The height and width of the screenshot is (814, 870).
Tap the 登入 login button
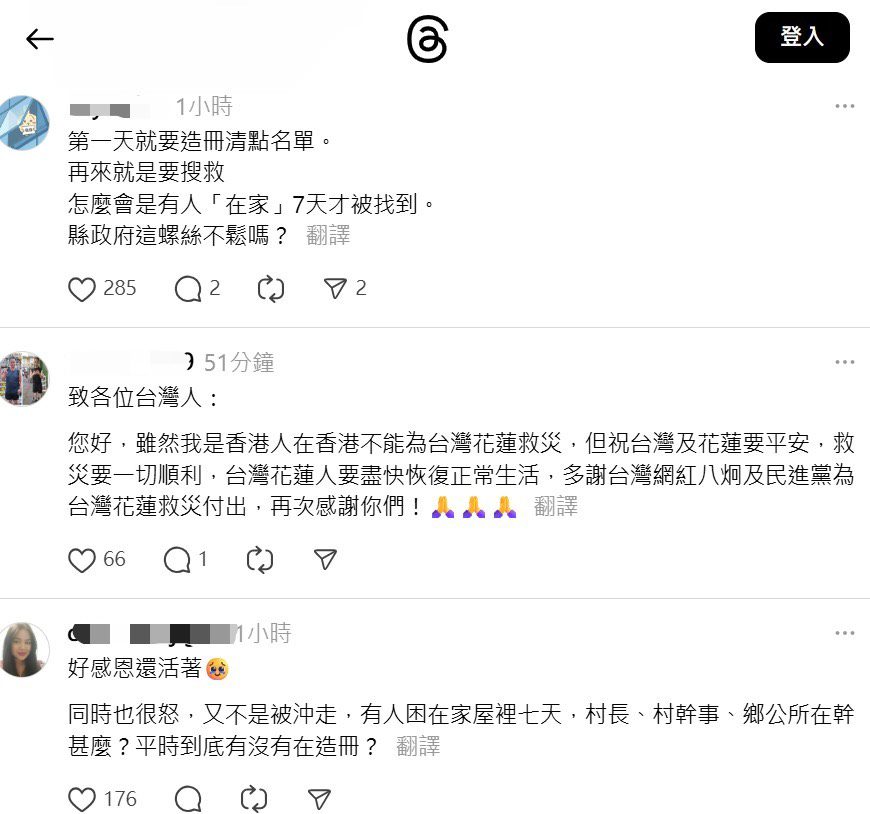tap(801, 38)
